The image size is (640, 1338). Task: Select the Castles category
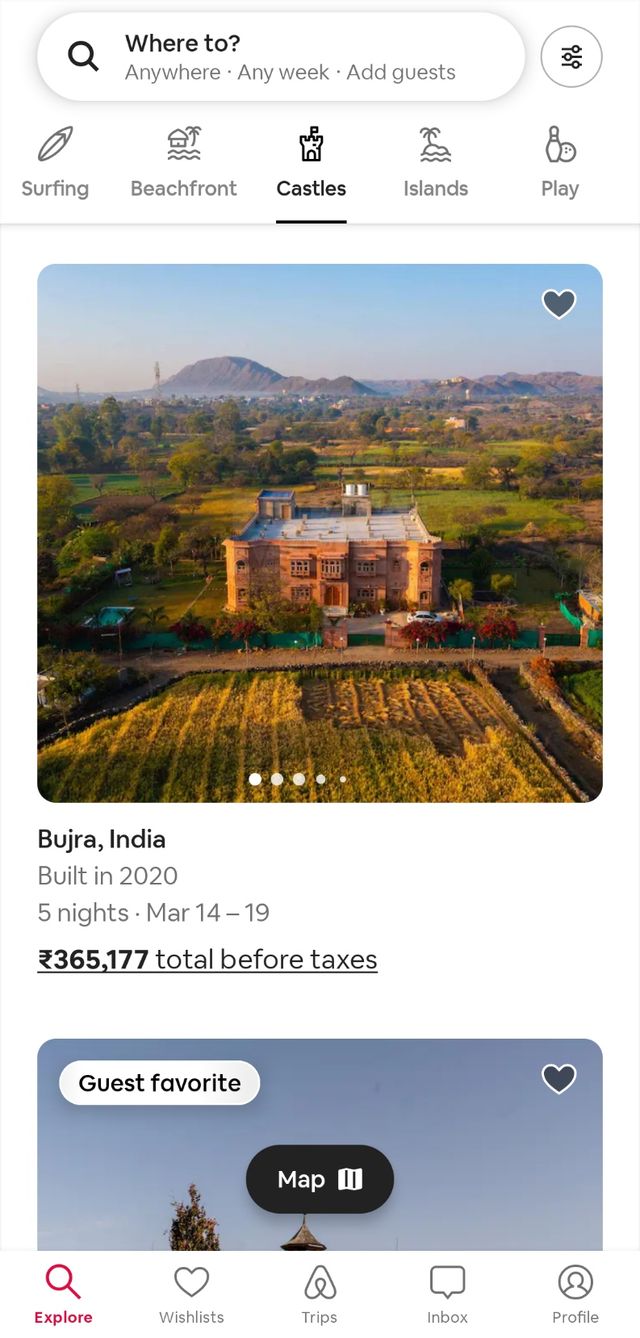tap(311, 163)
